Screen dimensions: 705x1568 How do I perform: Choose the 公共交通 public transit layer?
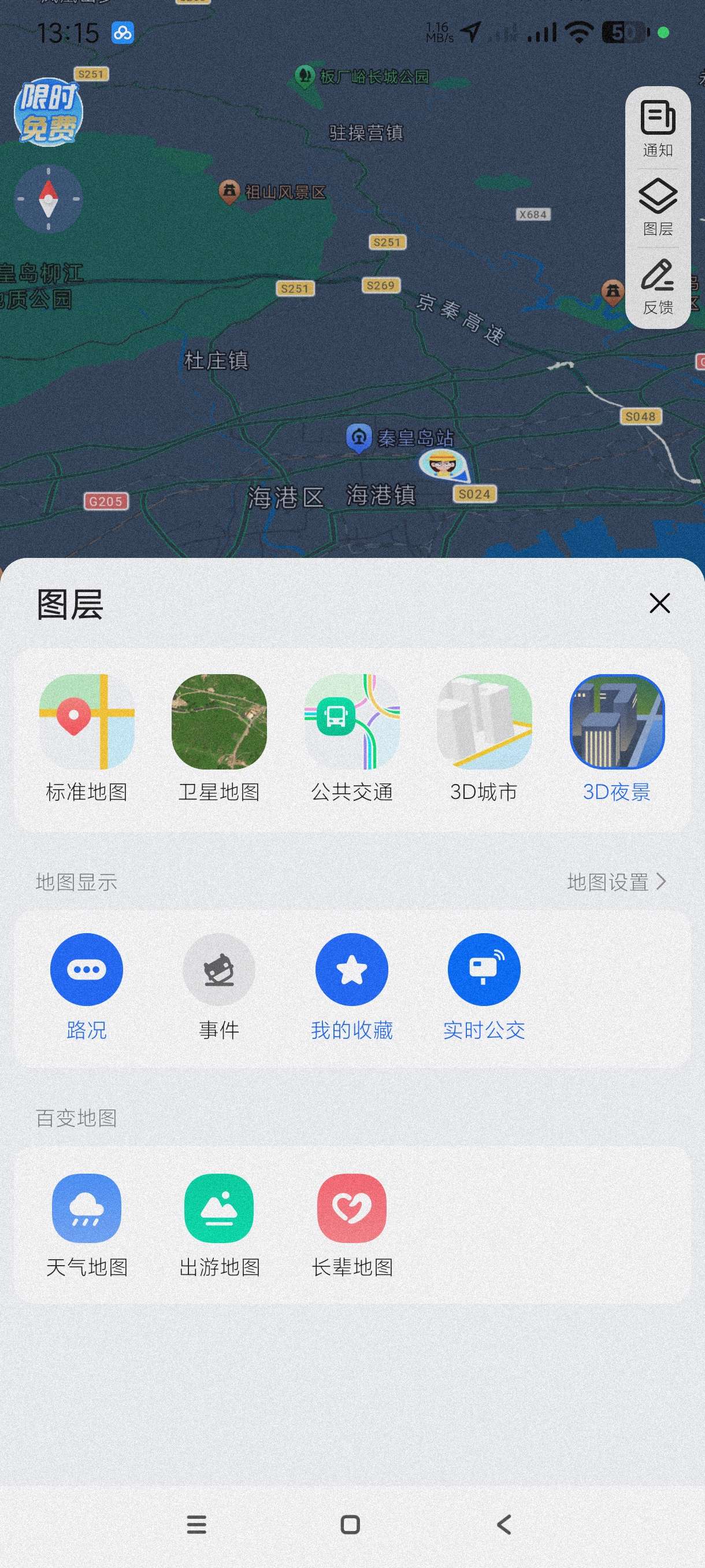(x=351, y=722)
